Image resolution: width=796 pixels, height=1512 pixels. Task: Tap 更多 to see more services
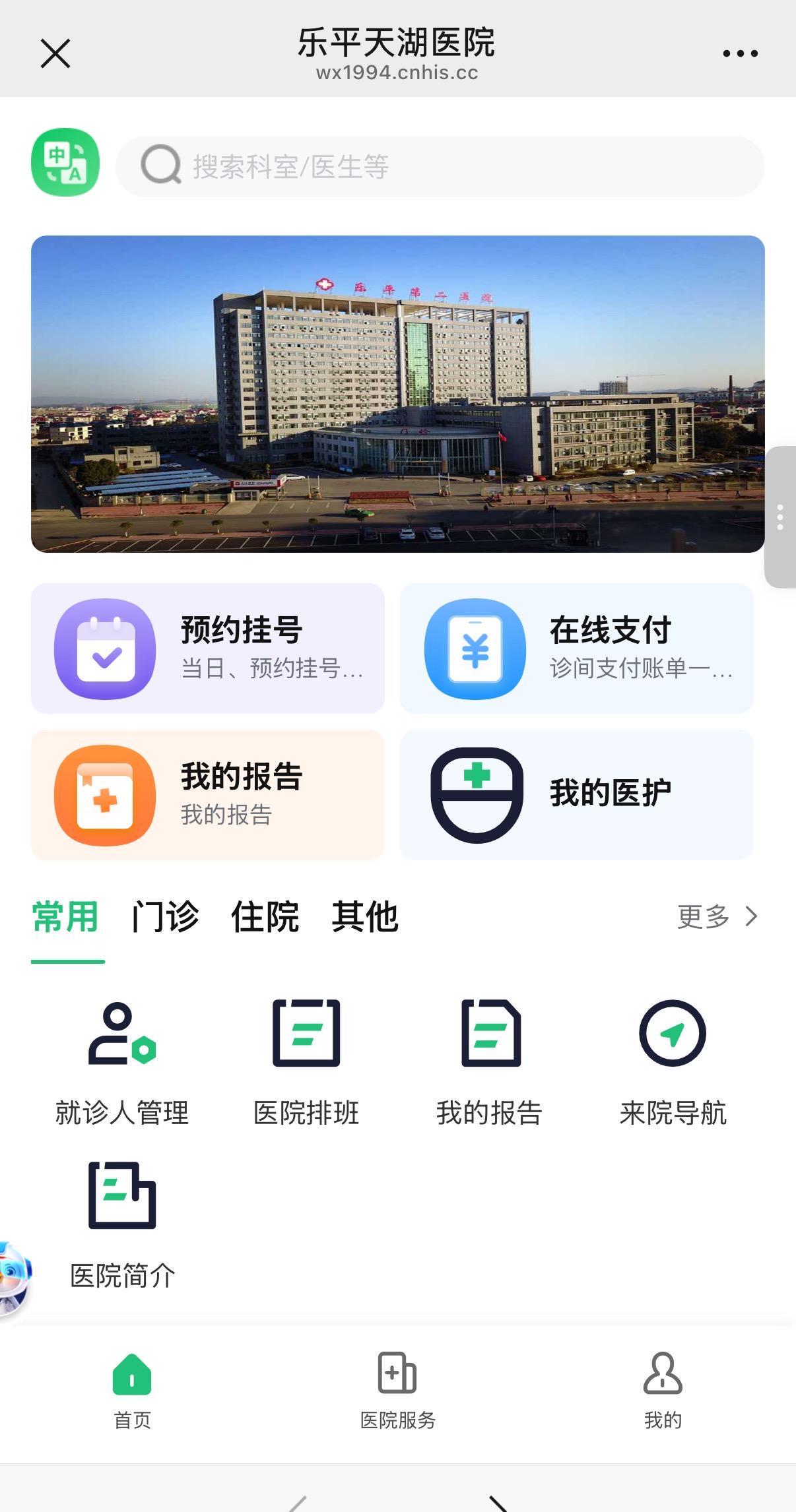pos(717,916)
